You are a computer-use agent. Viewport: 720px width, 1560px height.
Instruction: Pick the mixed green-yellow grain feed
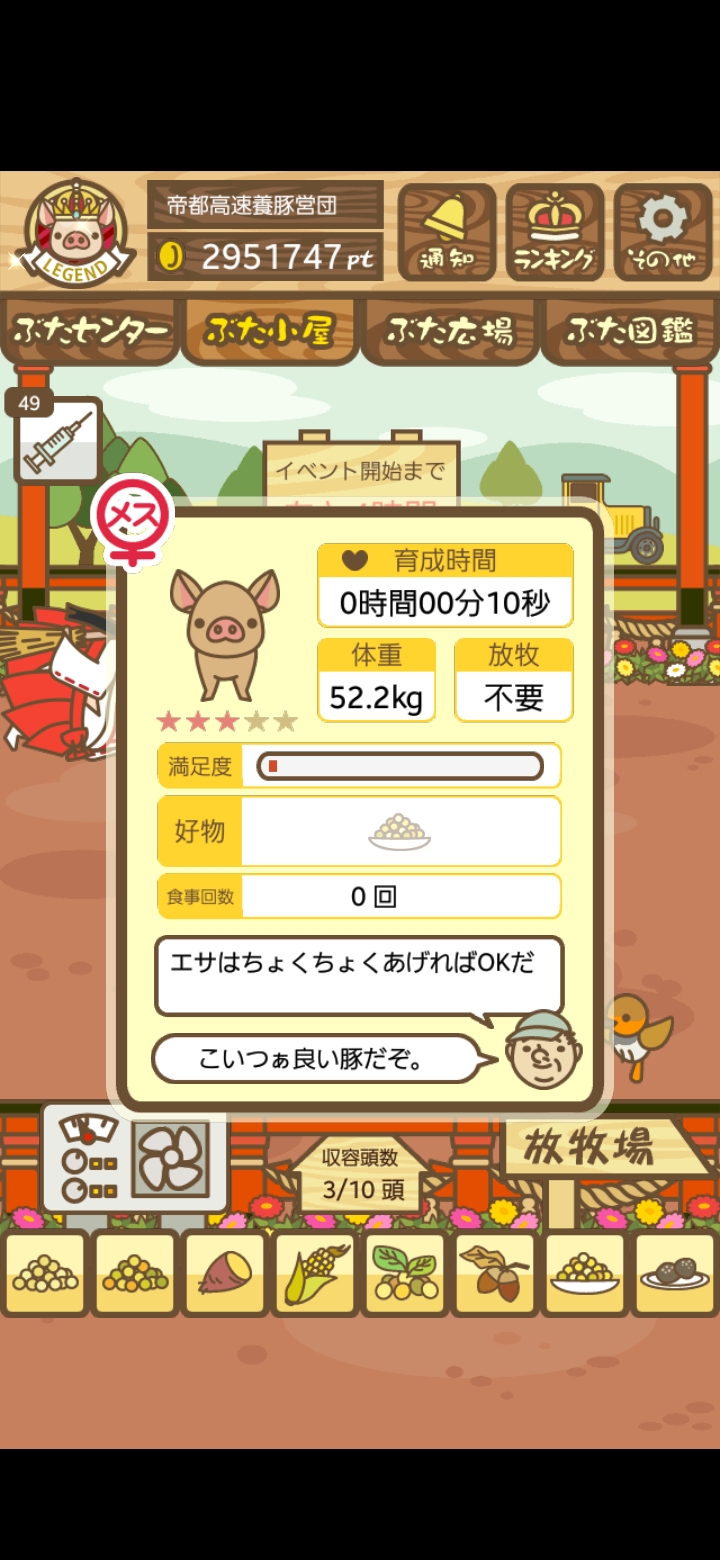[x=134, y=1273]
